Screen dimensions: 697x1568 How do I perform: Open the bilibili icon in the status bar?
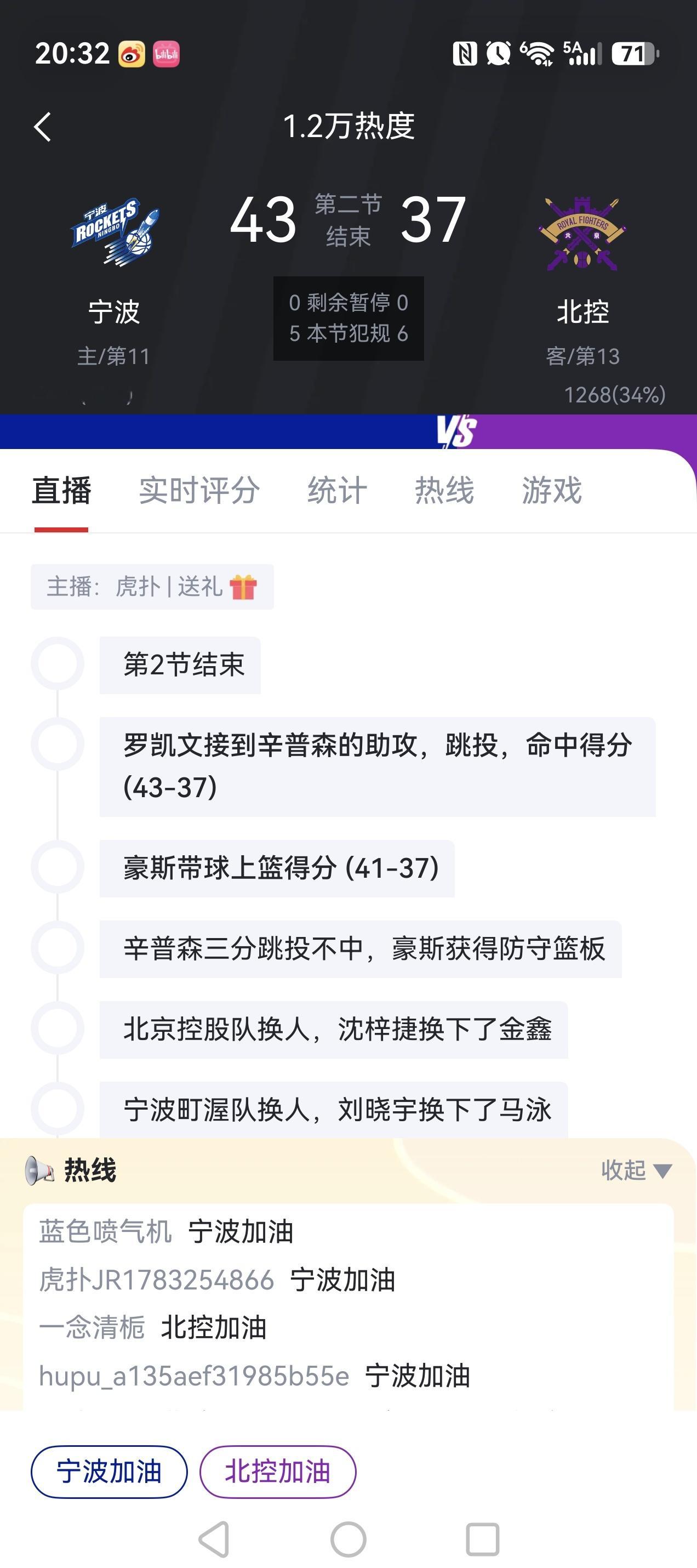(168, 53)
